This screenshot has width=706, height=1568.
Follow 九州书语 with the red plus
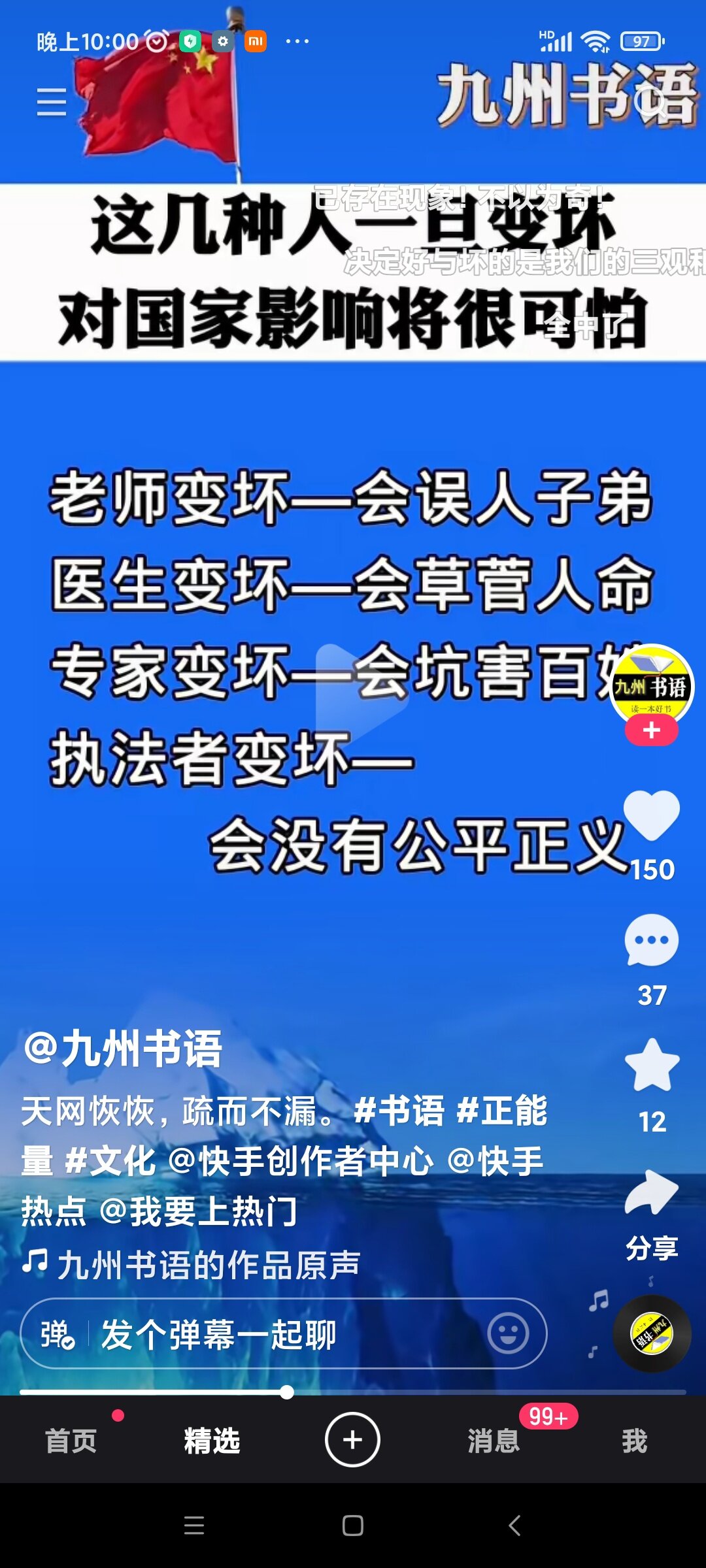(x=651, y=730)
